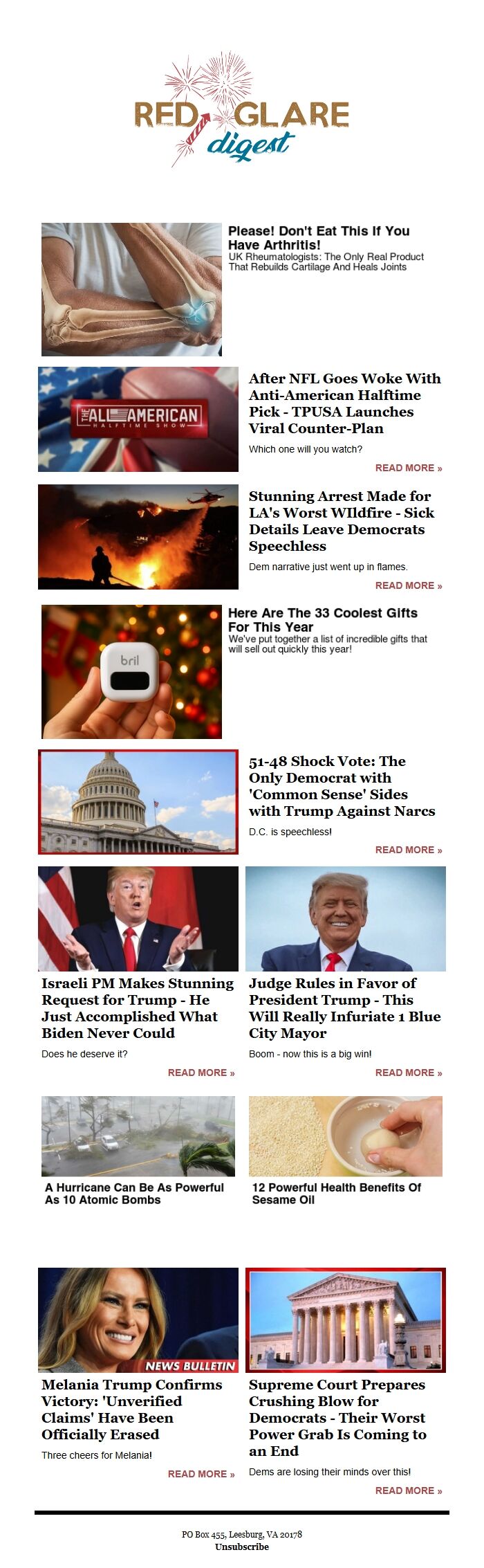Viewport: 484px width, 1568px height.
Task: Read more on the 51-48 Shock Vote
Action: click(x=408, y=850)
